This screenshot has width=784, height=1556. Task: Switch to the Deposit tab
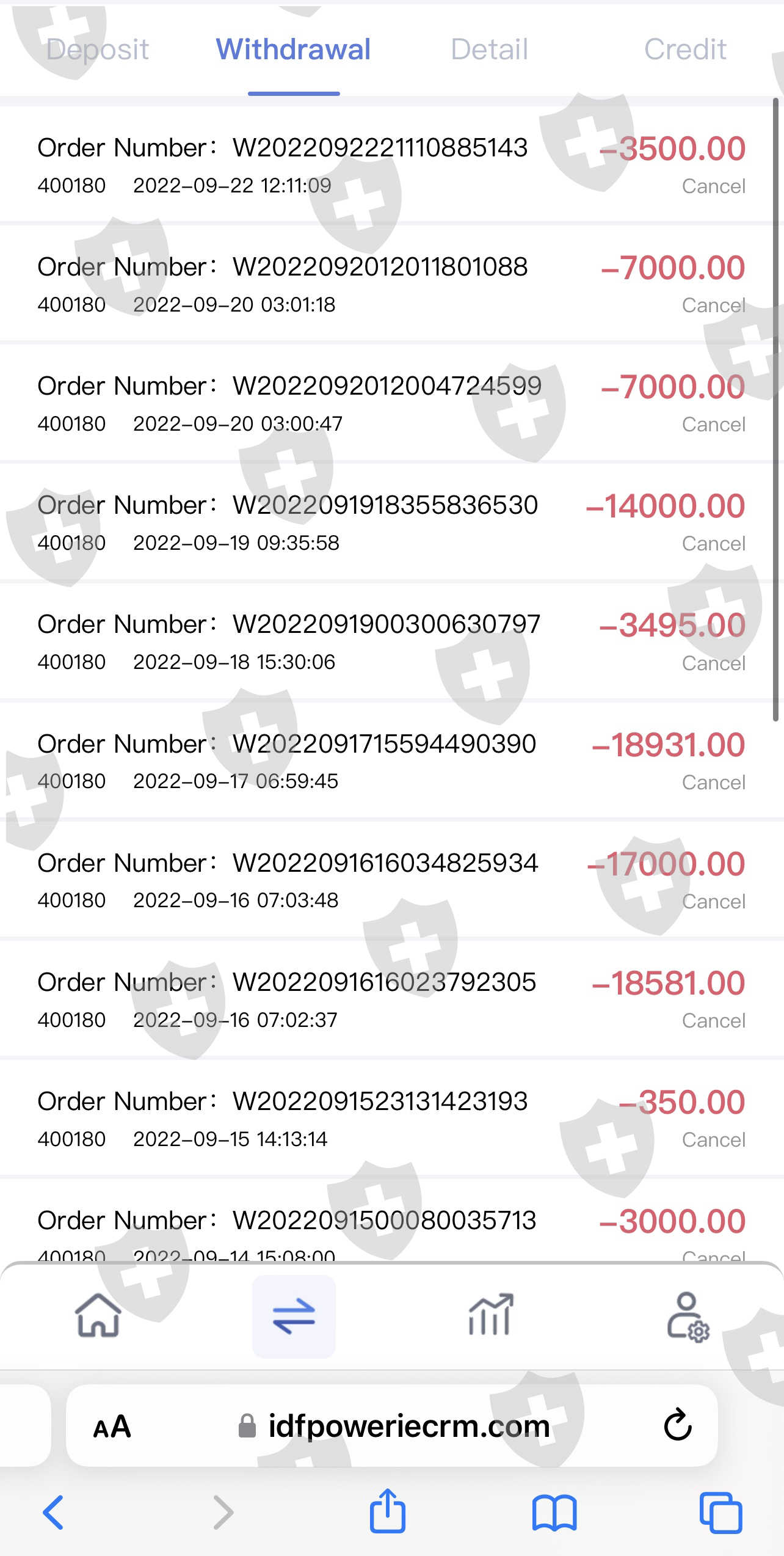98,49
